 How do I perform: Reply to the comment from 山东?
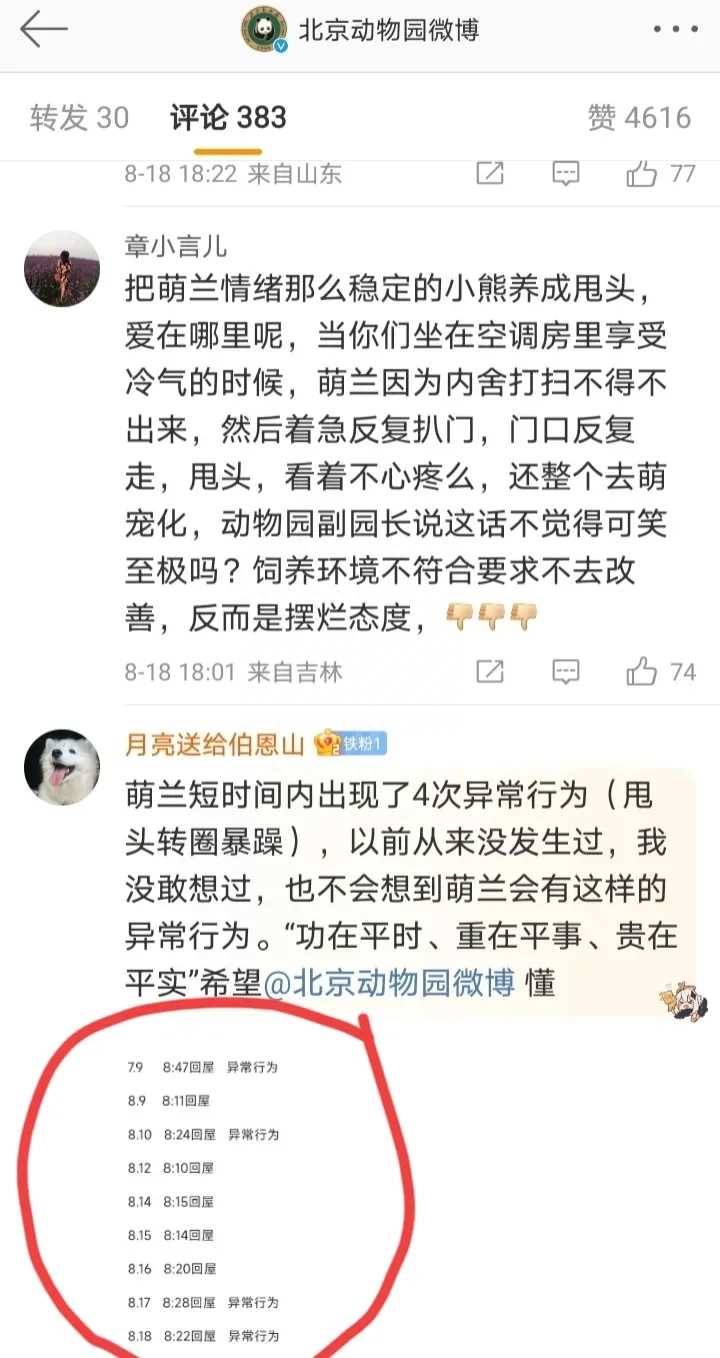566,173
